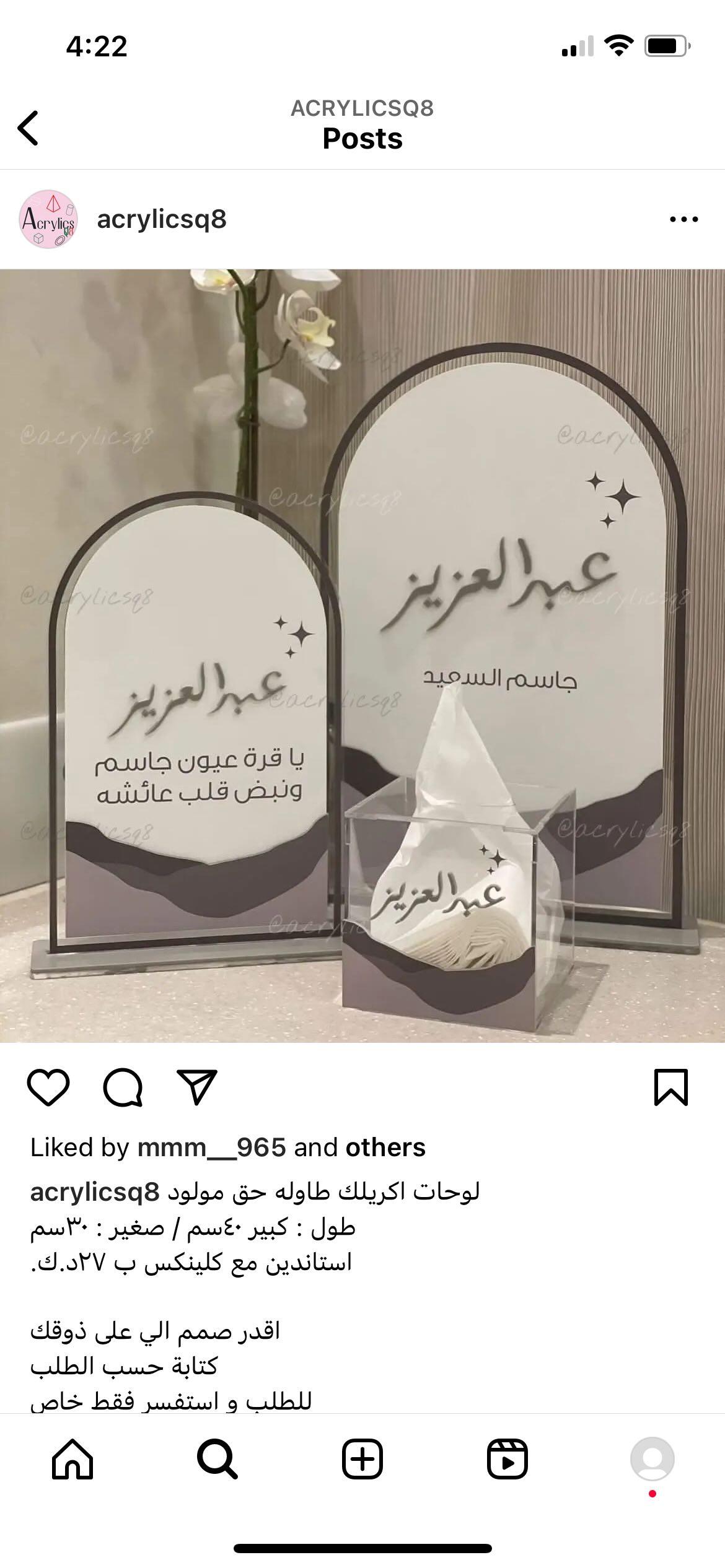
Task: View the others who liked this post
Action: (385, 1148)
